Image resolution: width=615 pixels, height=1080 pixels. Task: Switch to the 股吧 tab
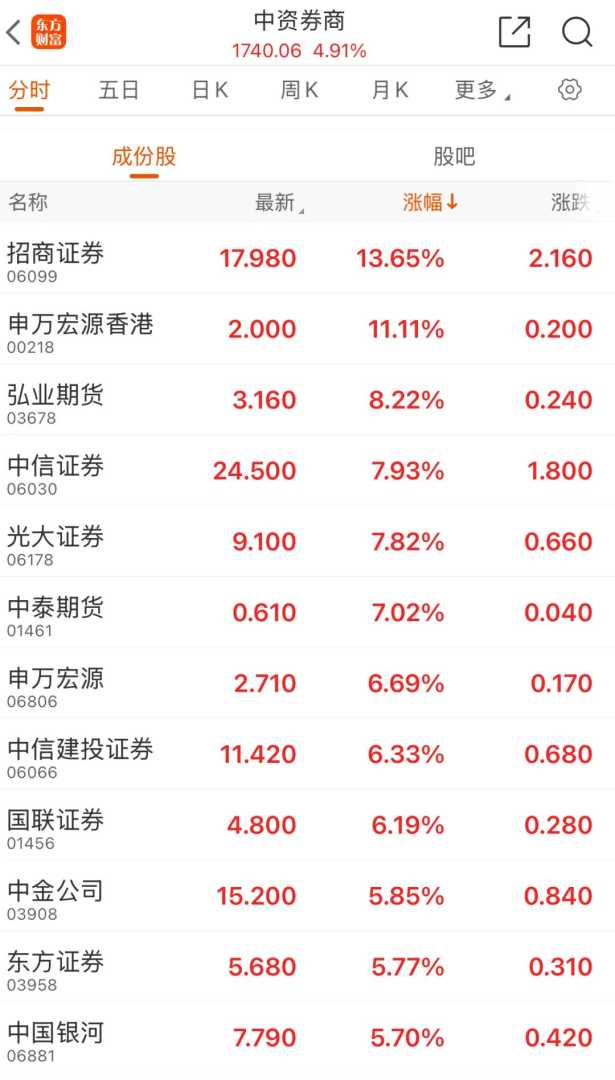454,157
